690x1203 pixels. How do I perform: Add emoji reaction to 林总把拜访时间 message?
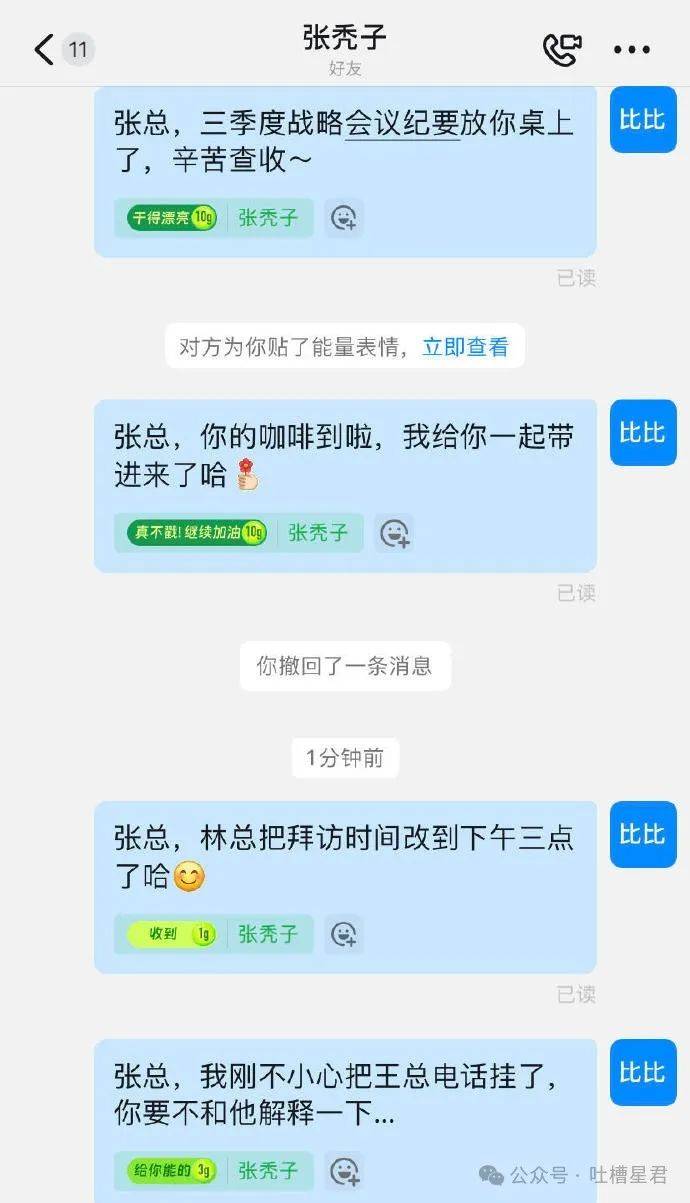(x=344, y=934)
